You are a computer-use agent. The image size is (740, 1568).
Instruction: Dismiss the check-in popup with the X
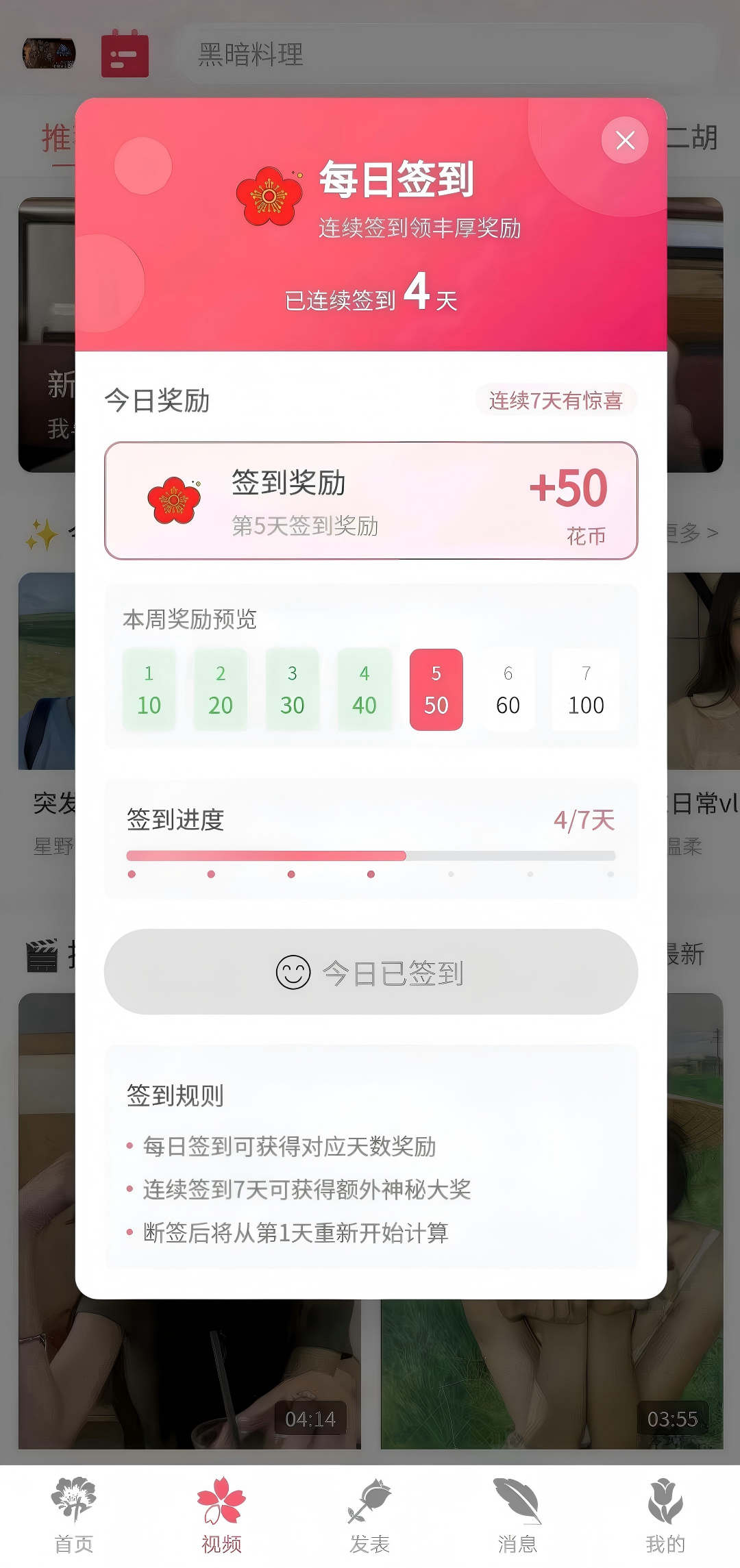click(624, 140)
